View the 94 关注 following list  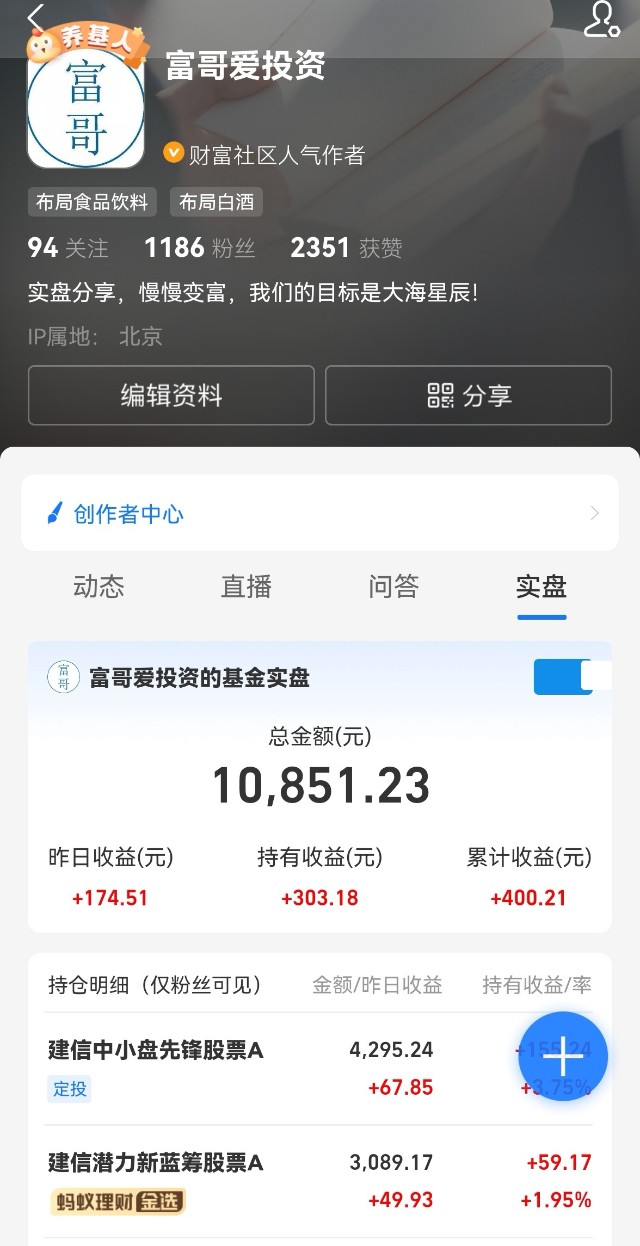point(68,247)
